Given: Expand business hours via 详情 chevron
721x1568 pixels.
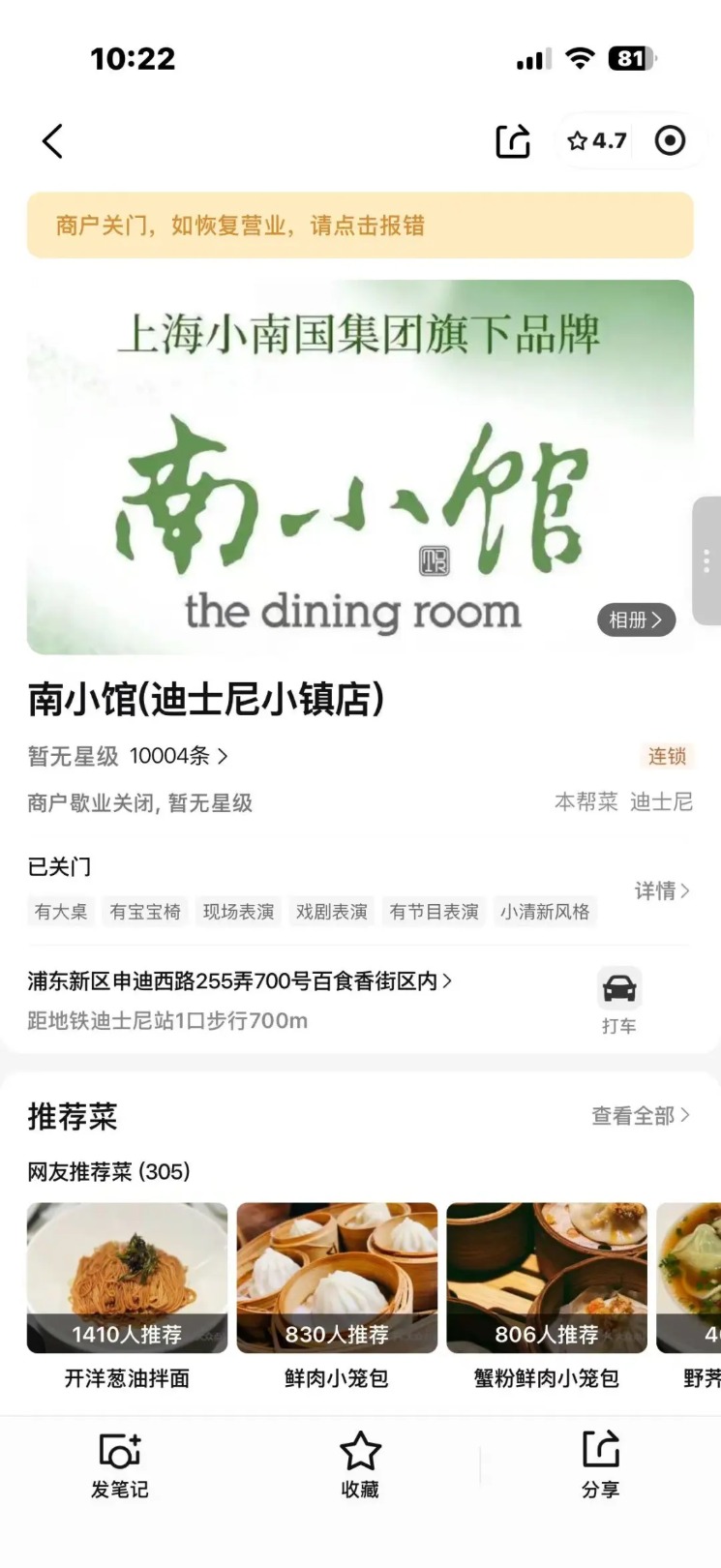Looking at the screenshot, I should [661, 891].
